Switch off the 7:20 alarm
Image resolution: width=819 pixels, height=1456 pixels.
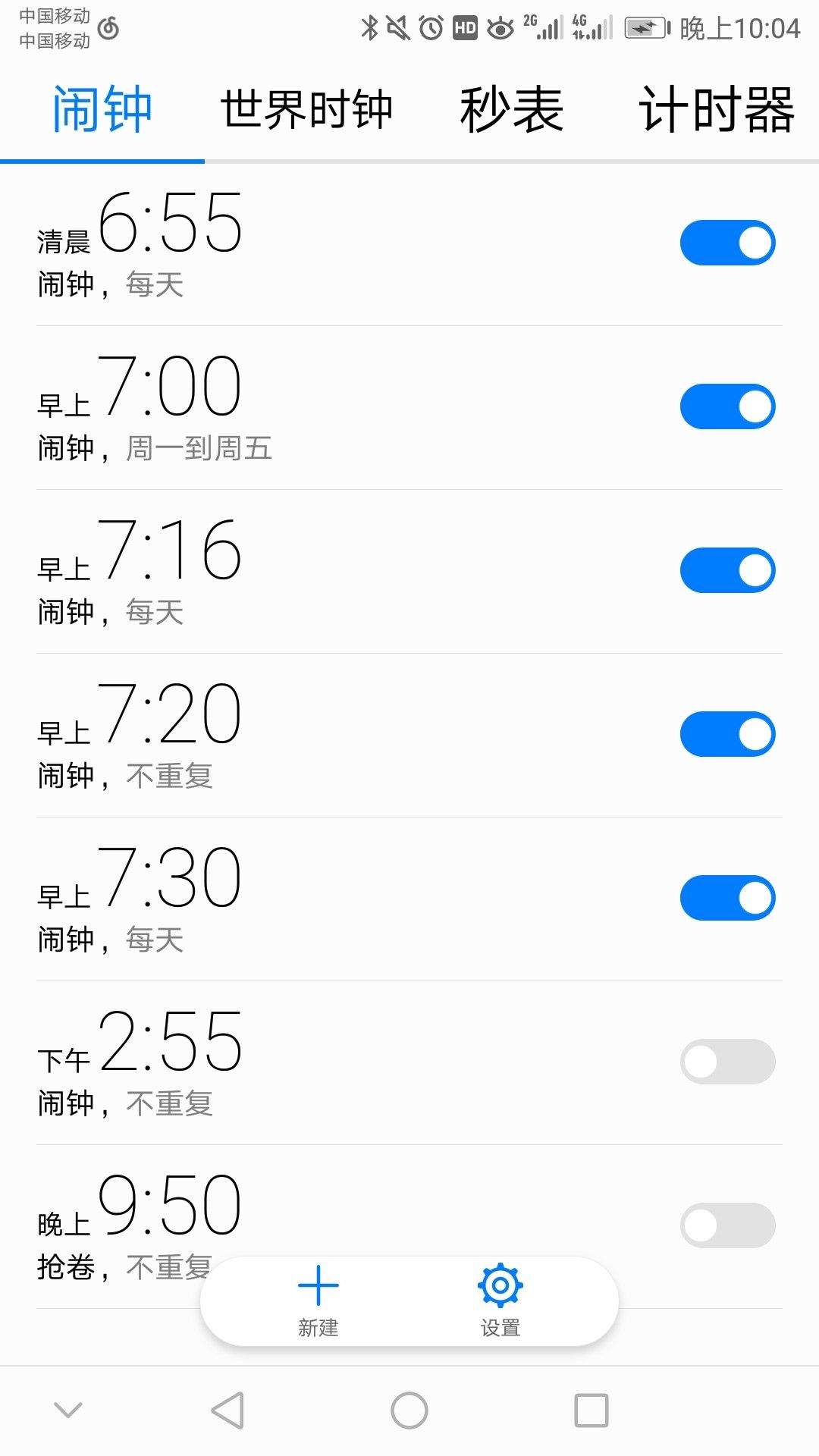coord(727,734)
